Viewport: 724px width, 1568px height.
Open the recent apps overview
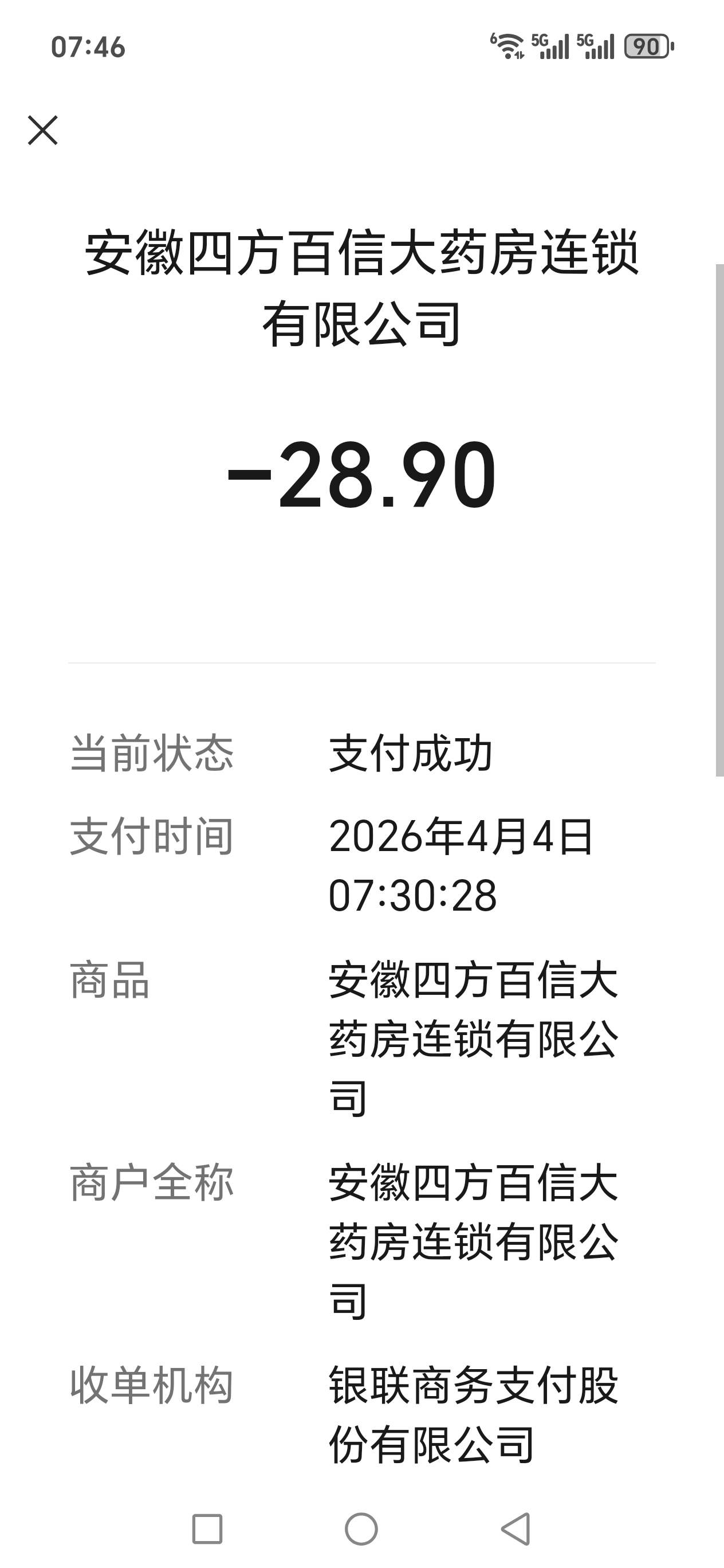pos(207,1528)
